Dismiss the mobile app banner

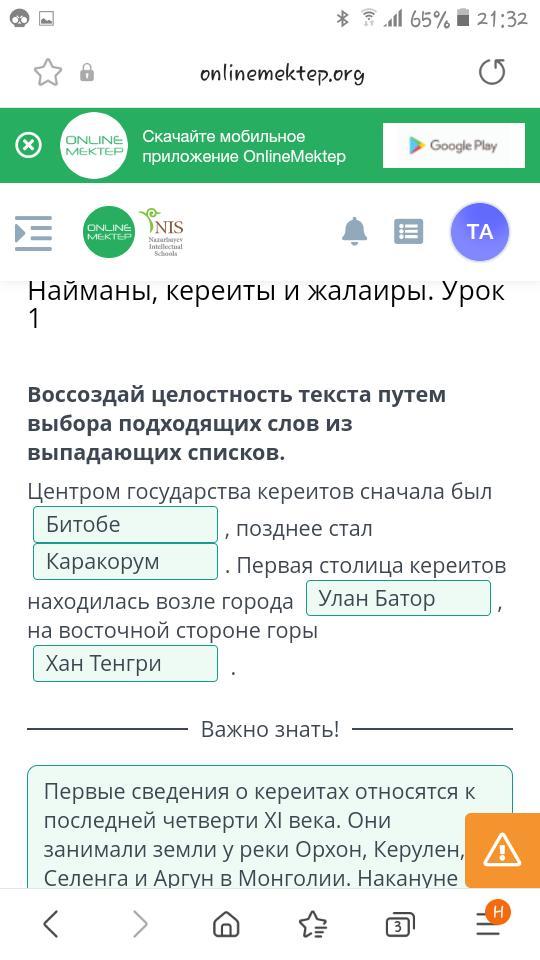tap(28, 146)
